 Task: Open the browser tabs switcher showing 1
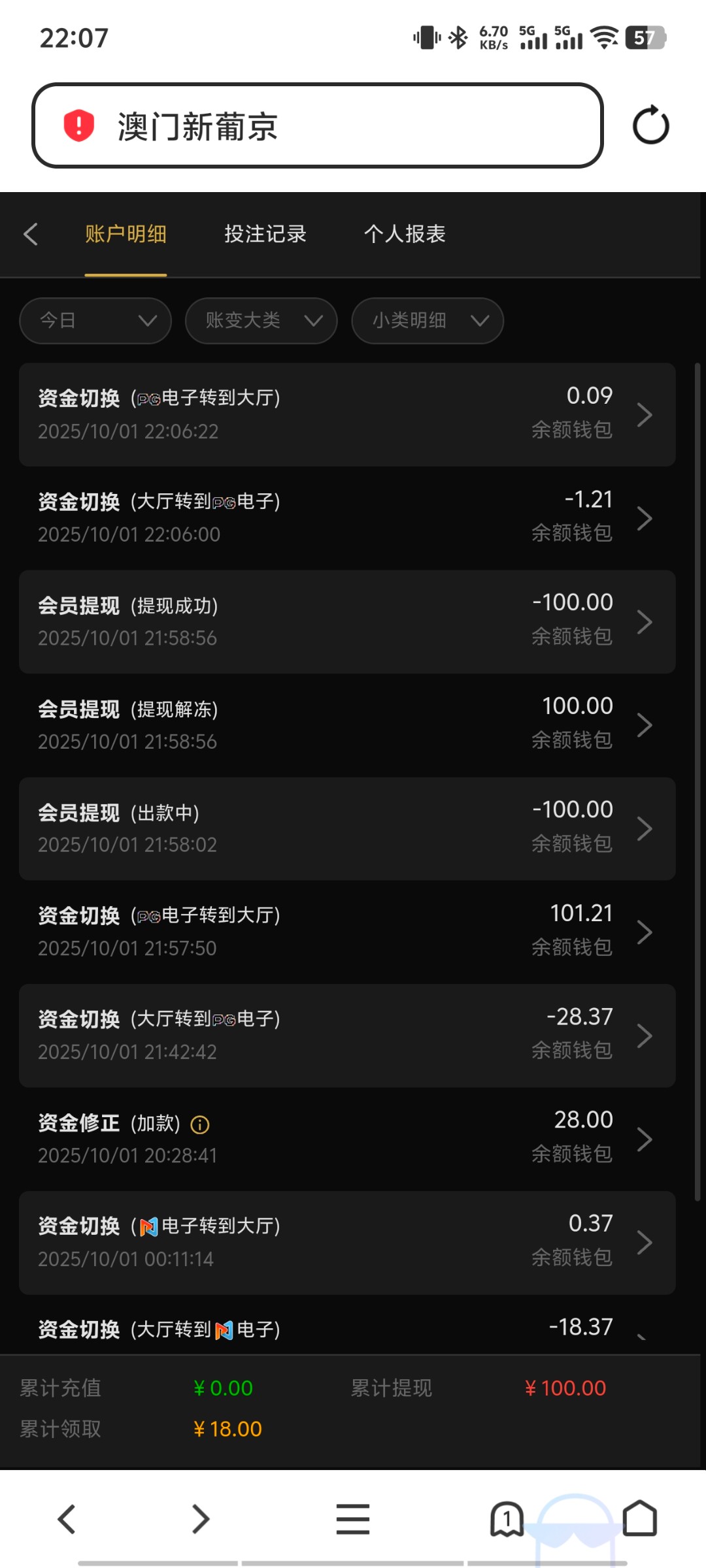click(x=507, y=1518)
